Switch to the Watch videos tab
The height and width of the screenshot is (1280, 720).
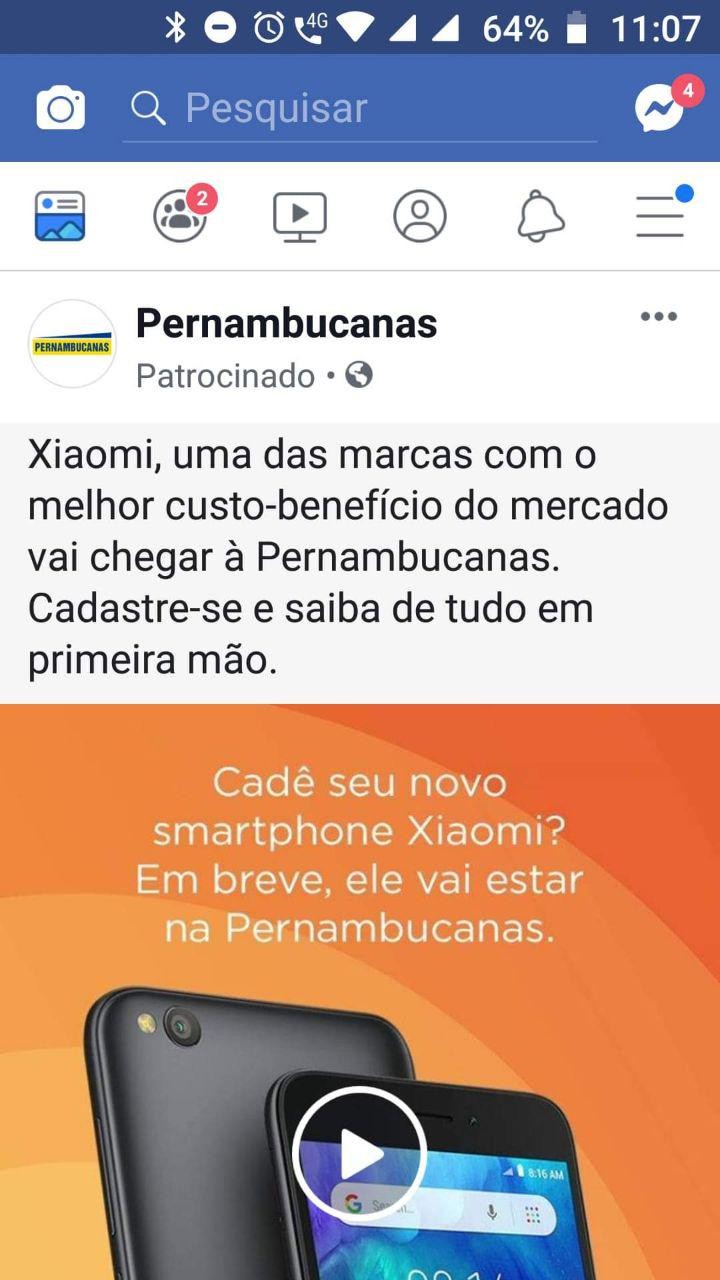point(300,216)
